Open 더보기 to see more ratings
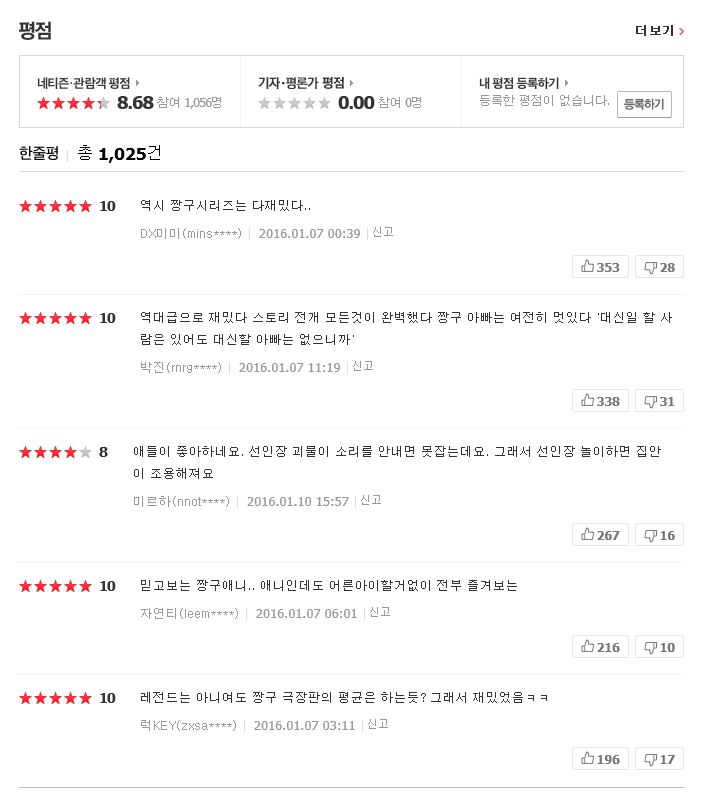The image size is (707, 801). coord(659,31)
